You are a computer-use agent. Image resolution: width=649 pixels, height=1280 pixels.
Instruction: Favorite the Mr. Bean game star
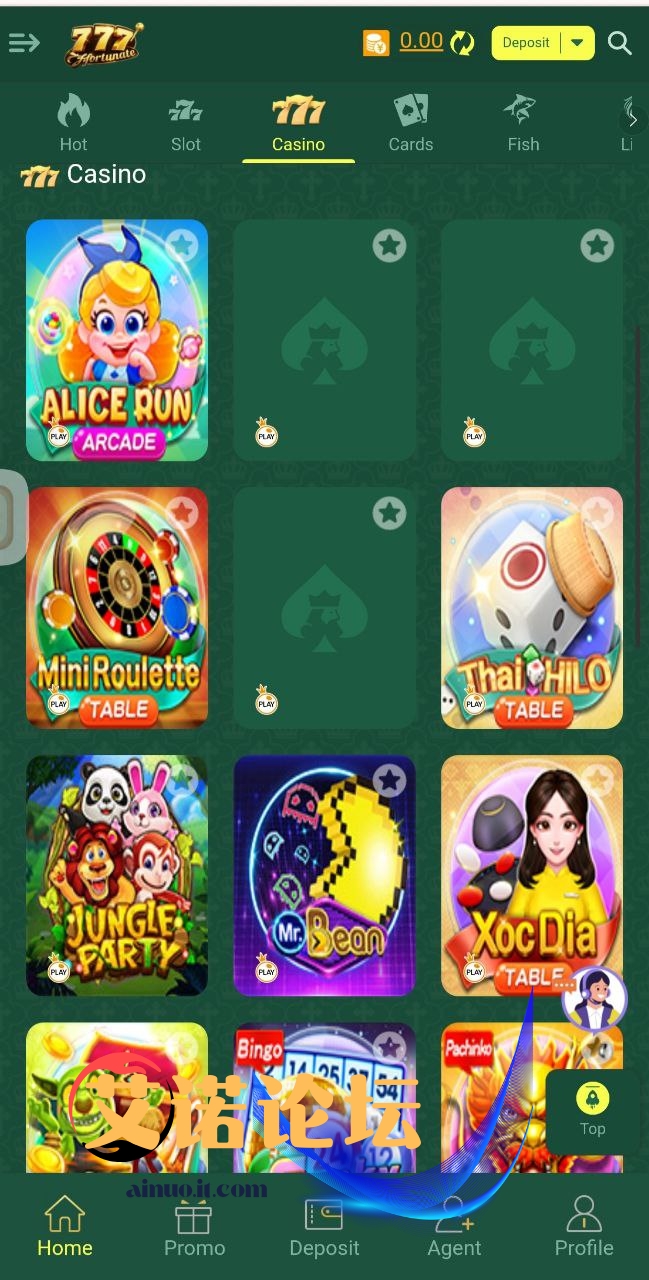[x=389, y=781]
